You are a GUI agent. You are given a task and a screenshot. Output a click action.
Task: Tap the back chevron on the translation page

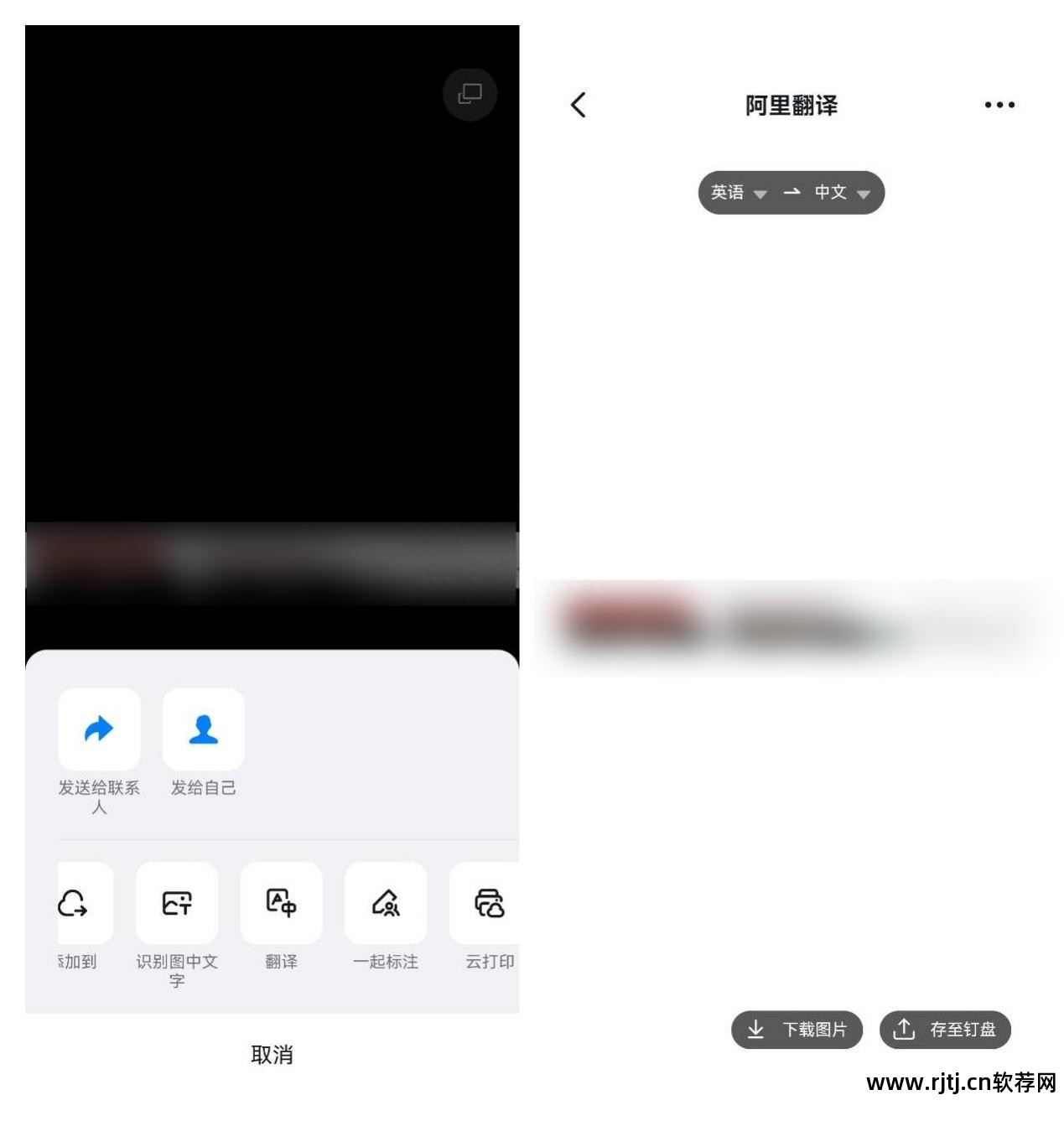[x=578, y=104]
